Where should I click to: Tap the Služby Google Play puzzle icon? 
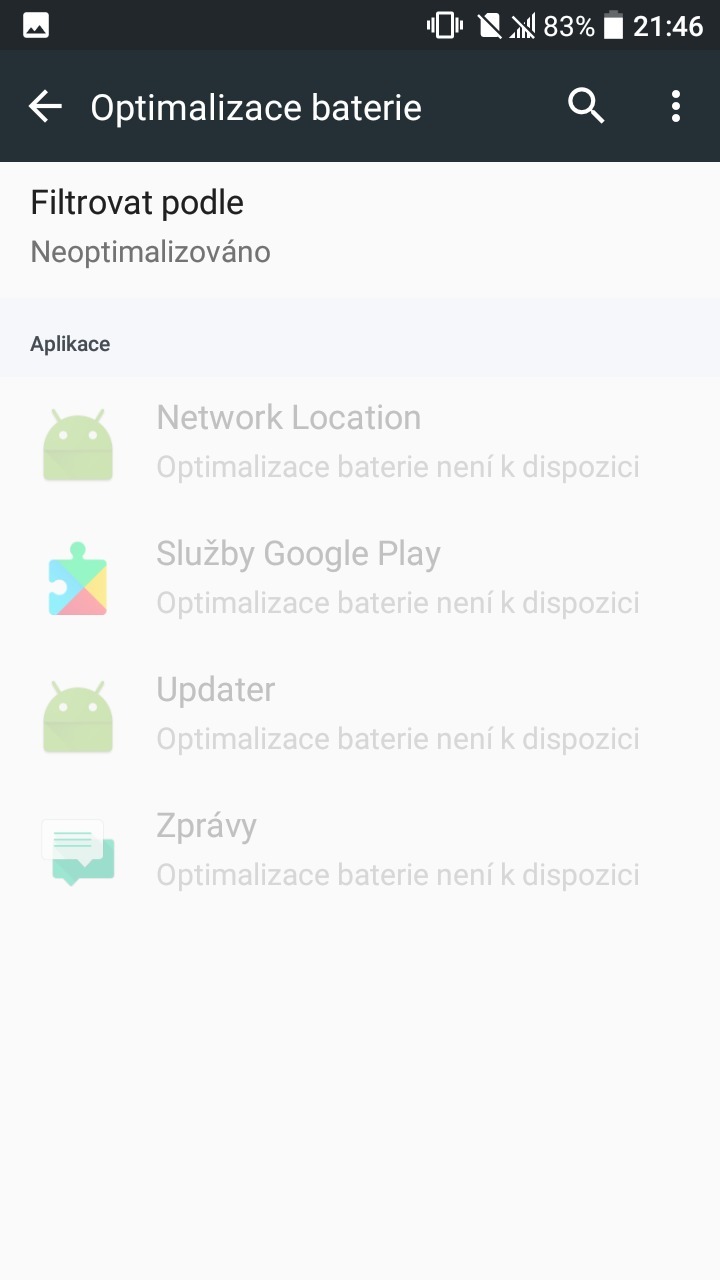pos(78,577)
